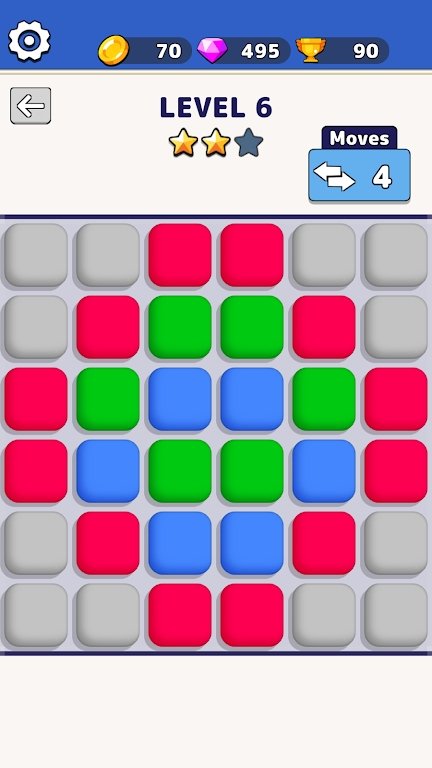The width and height of the screenshot is (432, 768).
Task: Tap the last red tile in the bottom row
Action: point(252,615)
